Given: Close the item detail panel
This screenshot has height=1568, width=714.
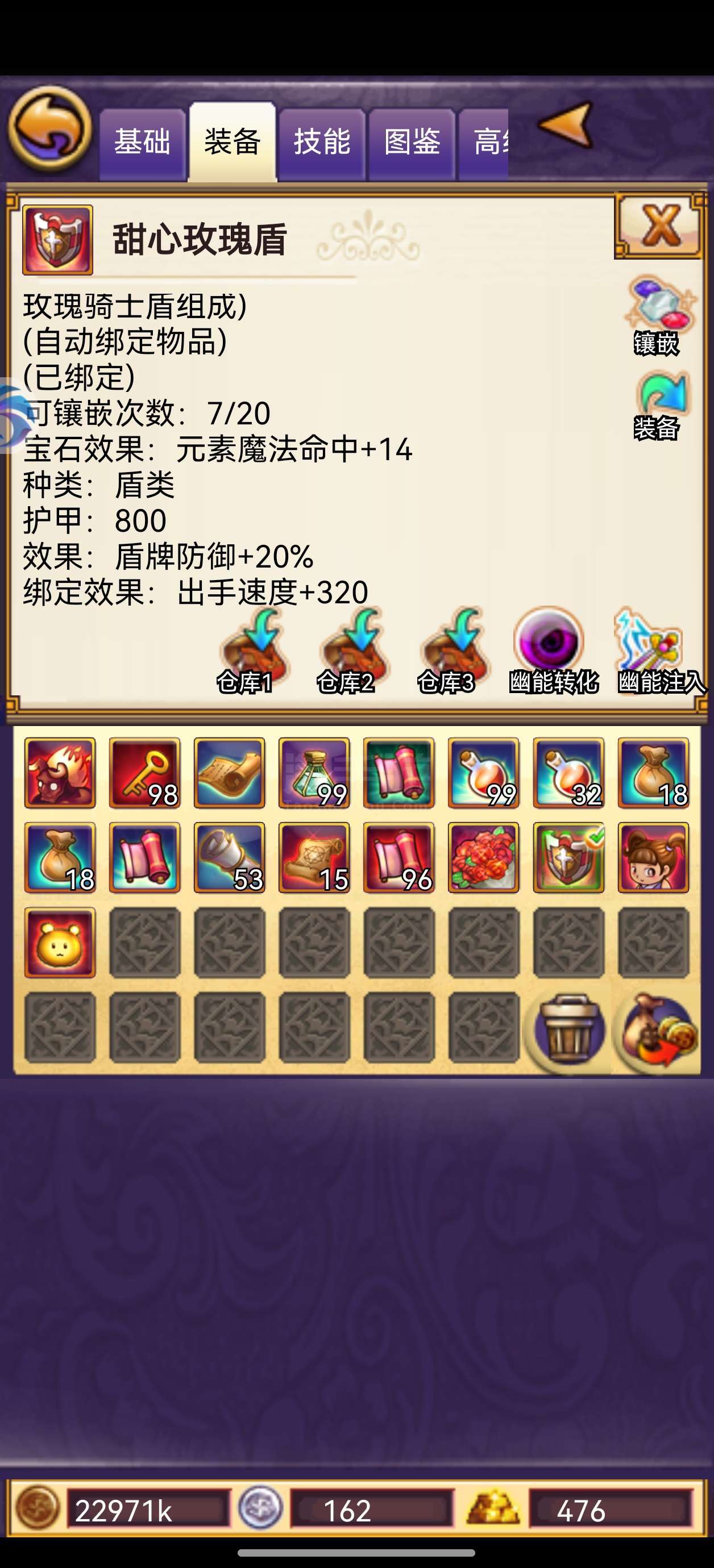Looking at the screenshot, I should tap(661, 226).
